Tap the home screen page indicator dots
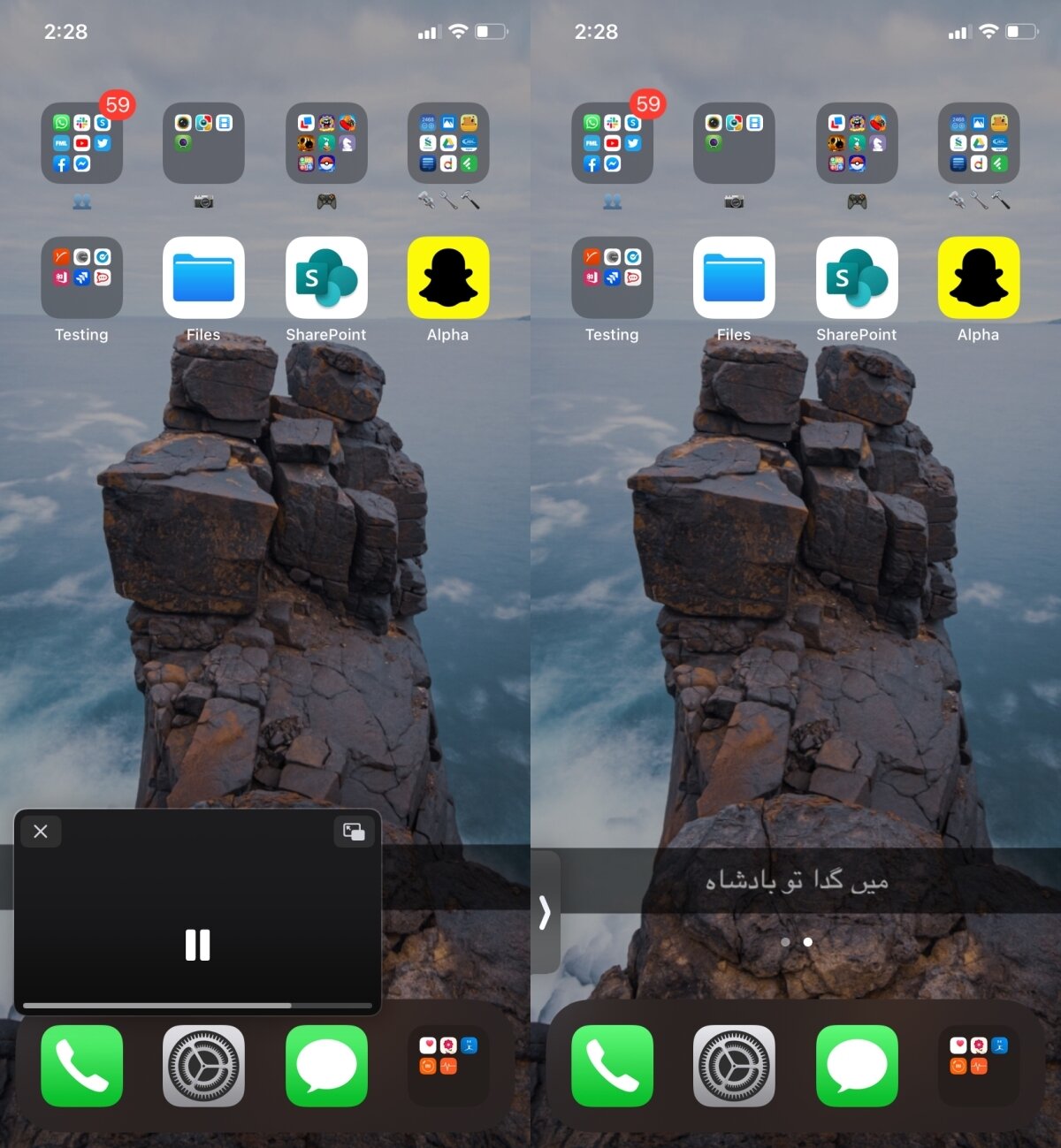1061x1148 pixels. click(x=797, y=942)
